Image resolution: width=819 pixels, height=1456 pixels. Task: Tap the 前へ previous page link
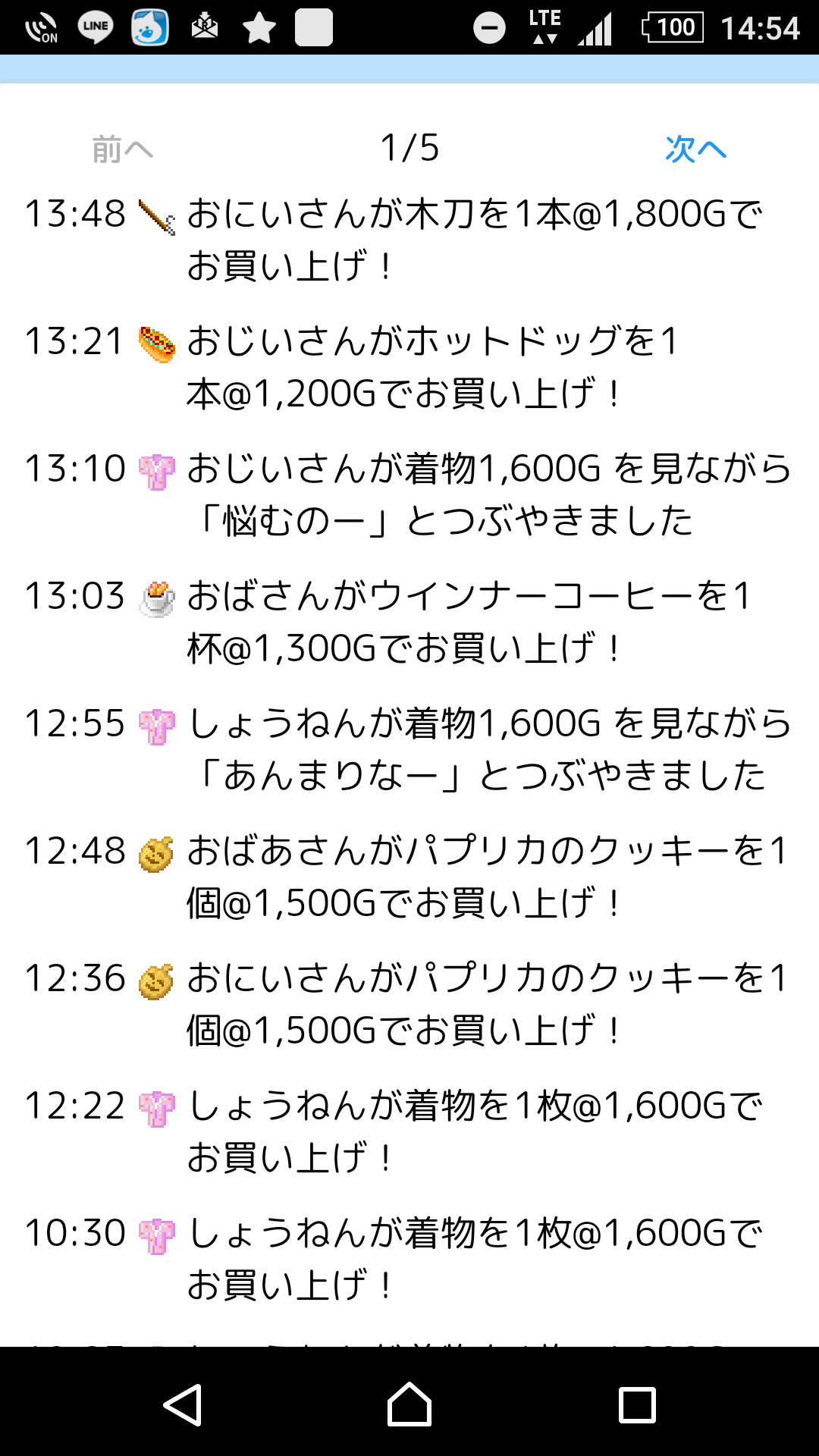click(x=122, y=149)
